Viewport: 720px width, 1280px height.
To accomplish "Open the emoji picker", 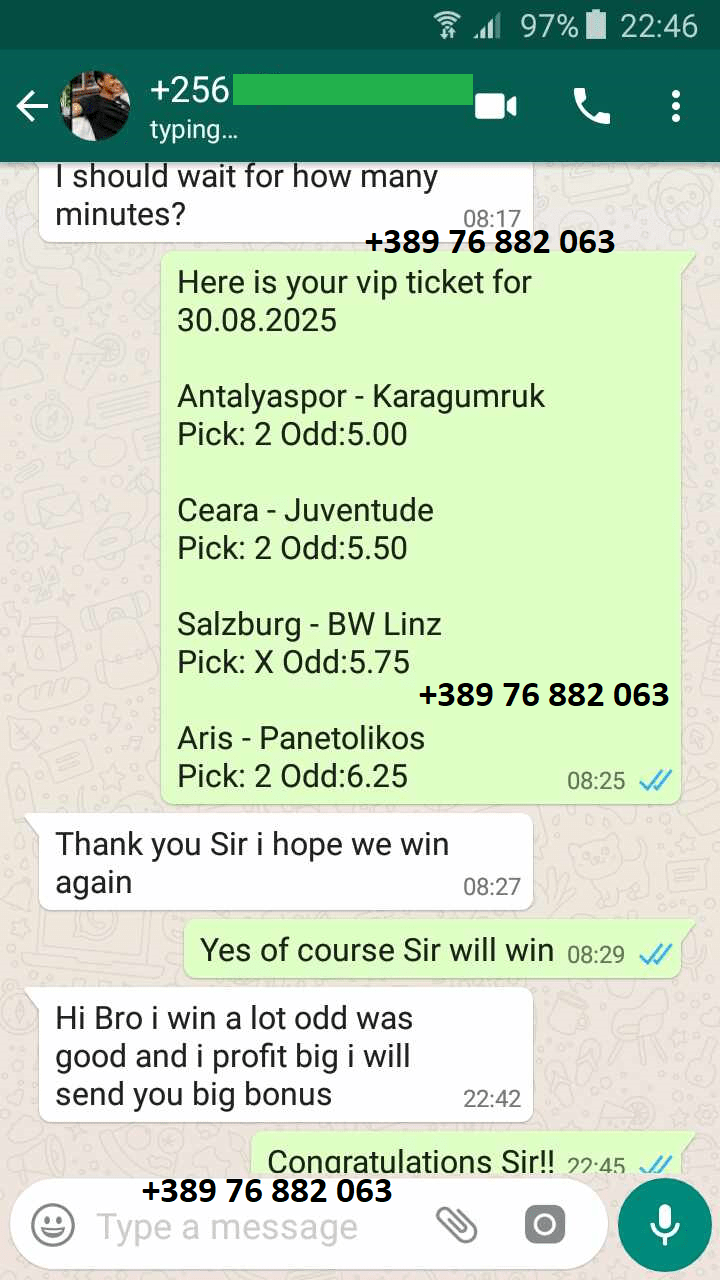I will tap(52, 1225).
